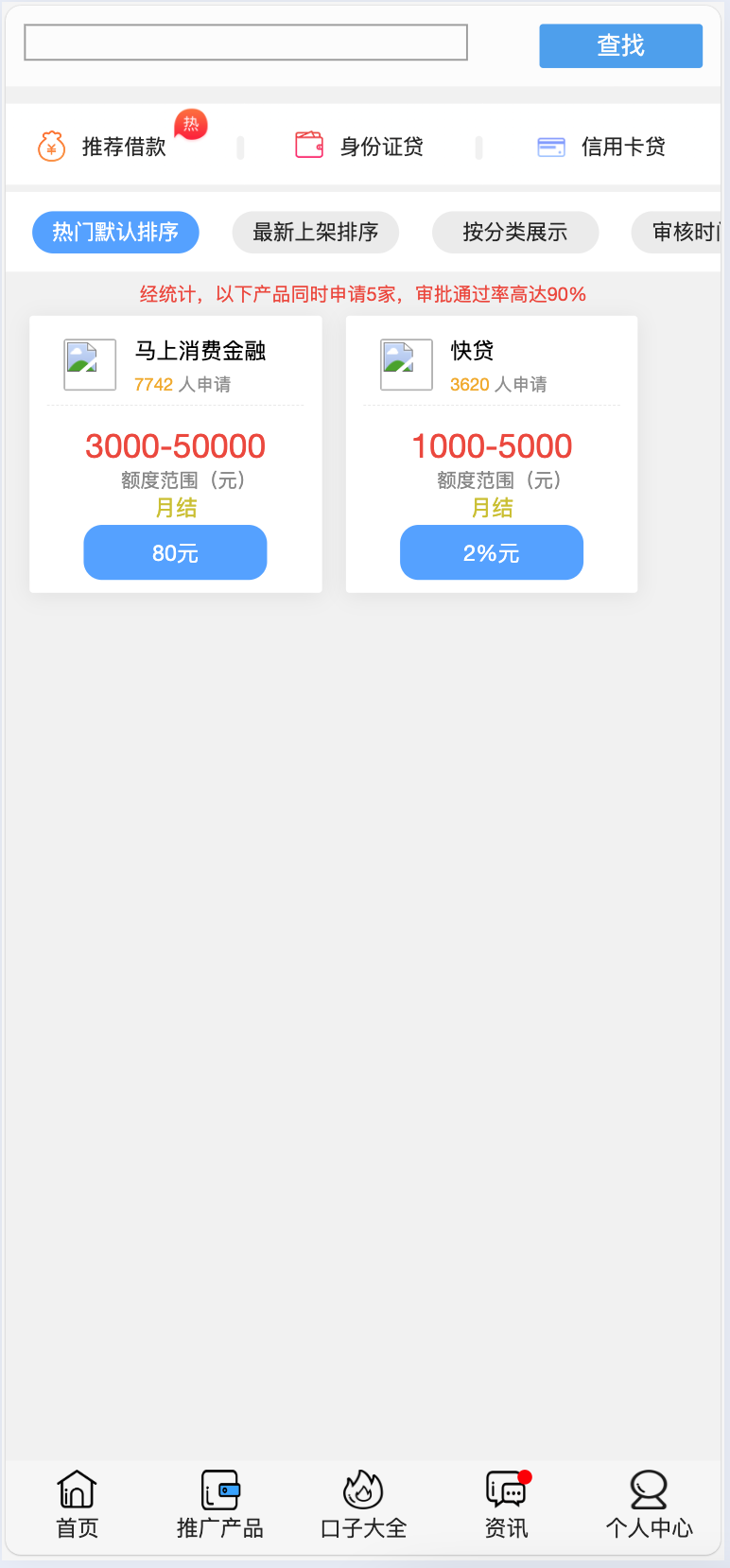Open the 口子大全 tab
The width and height of the screenshot is (730, 1568).
coord(363,1505)
